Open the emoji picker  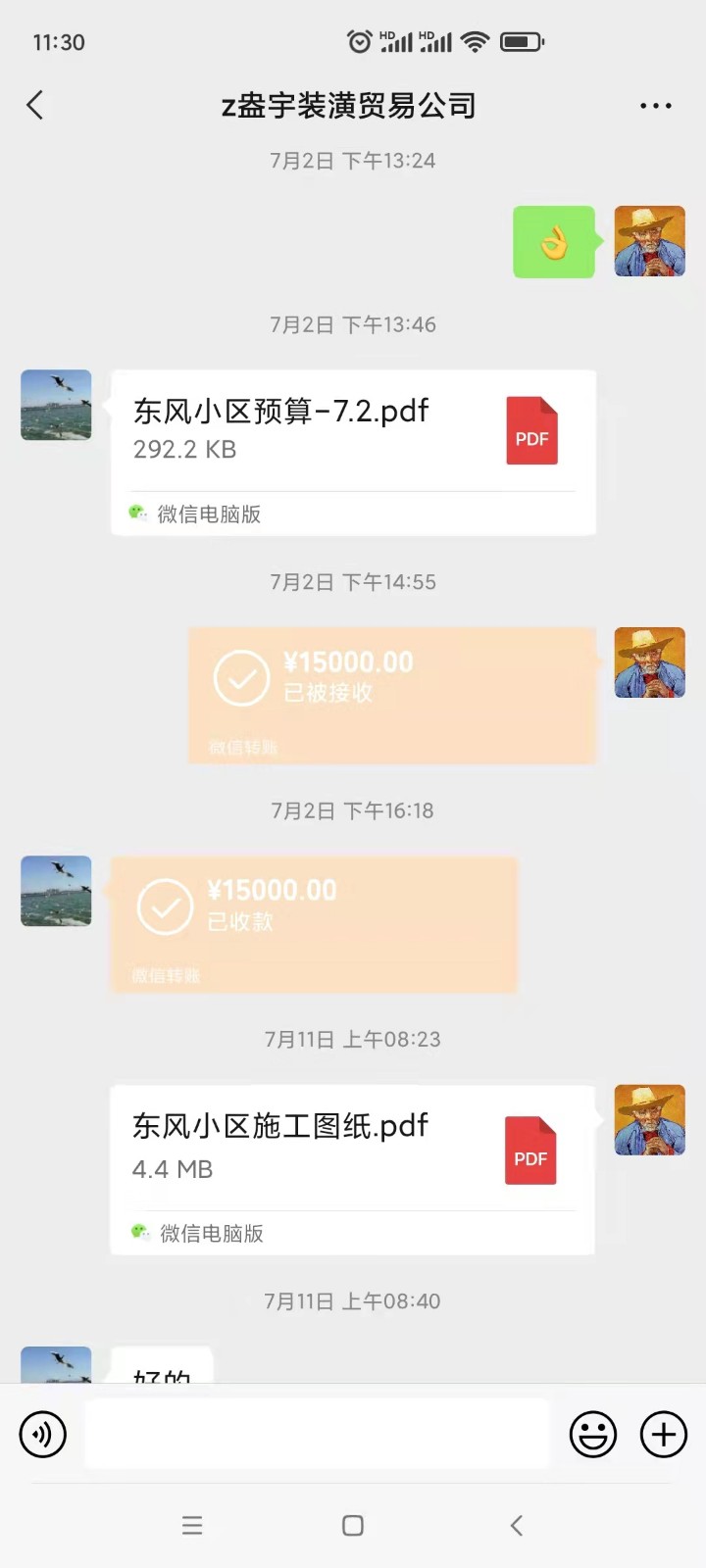tap(593, 1435)
